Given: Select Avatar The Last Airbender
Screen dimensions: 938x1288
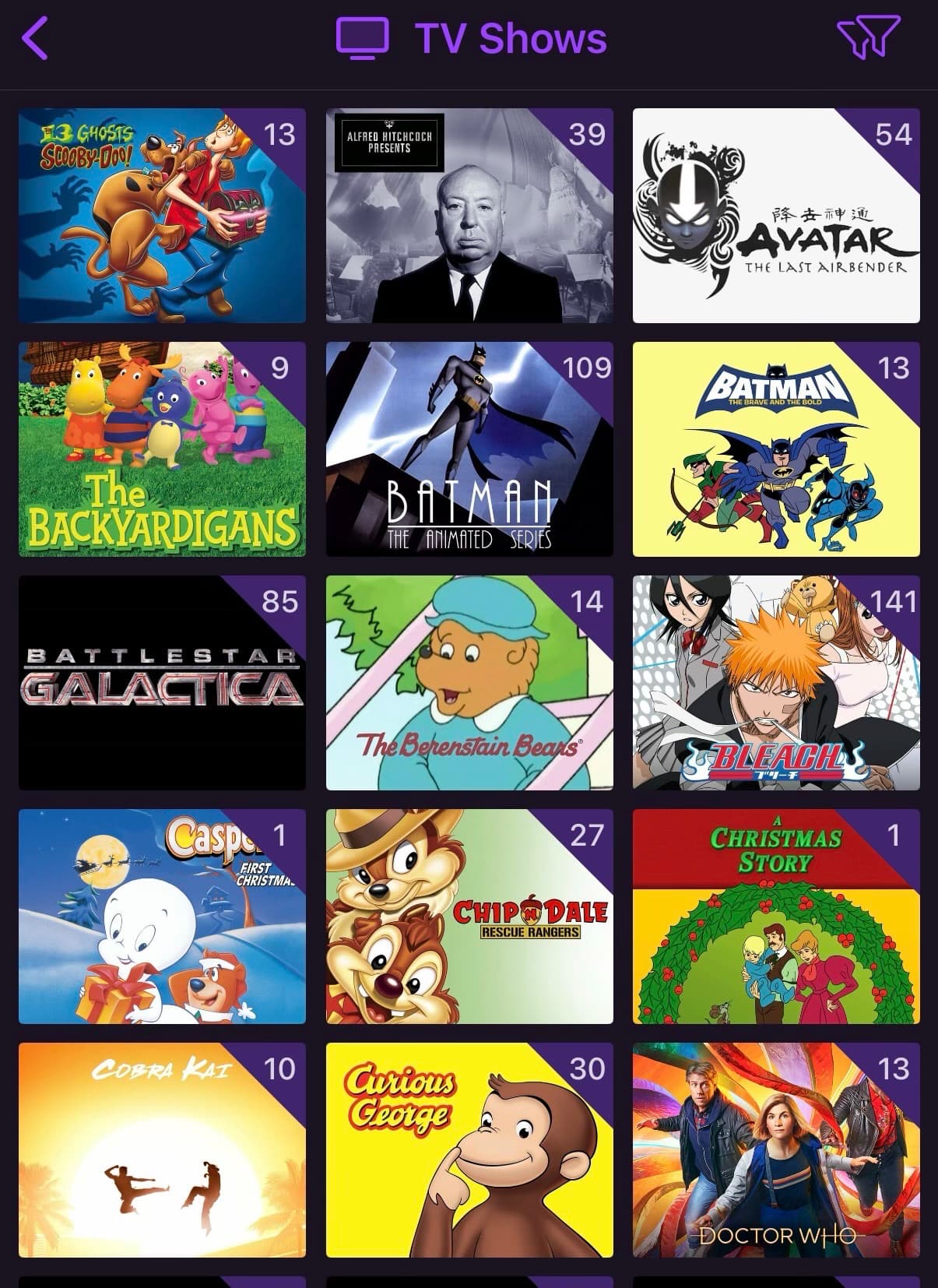Looking at the screenshot, I should click(x=775, y=216).
